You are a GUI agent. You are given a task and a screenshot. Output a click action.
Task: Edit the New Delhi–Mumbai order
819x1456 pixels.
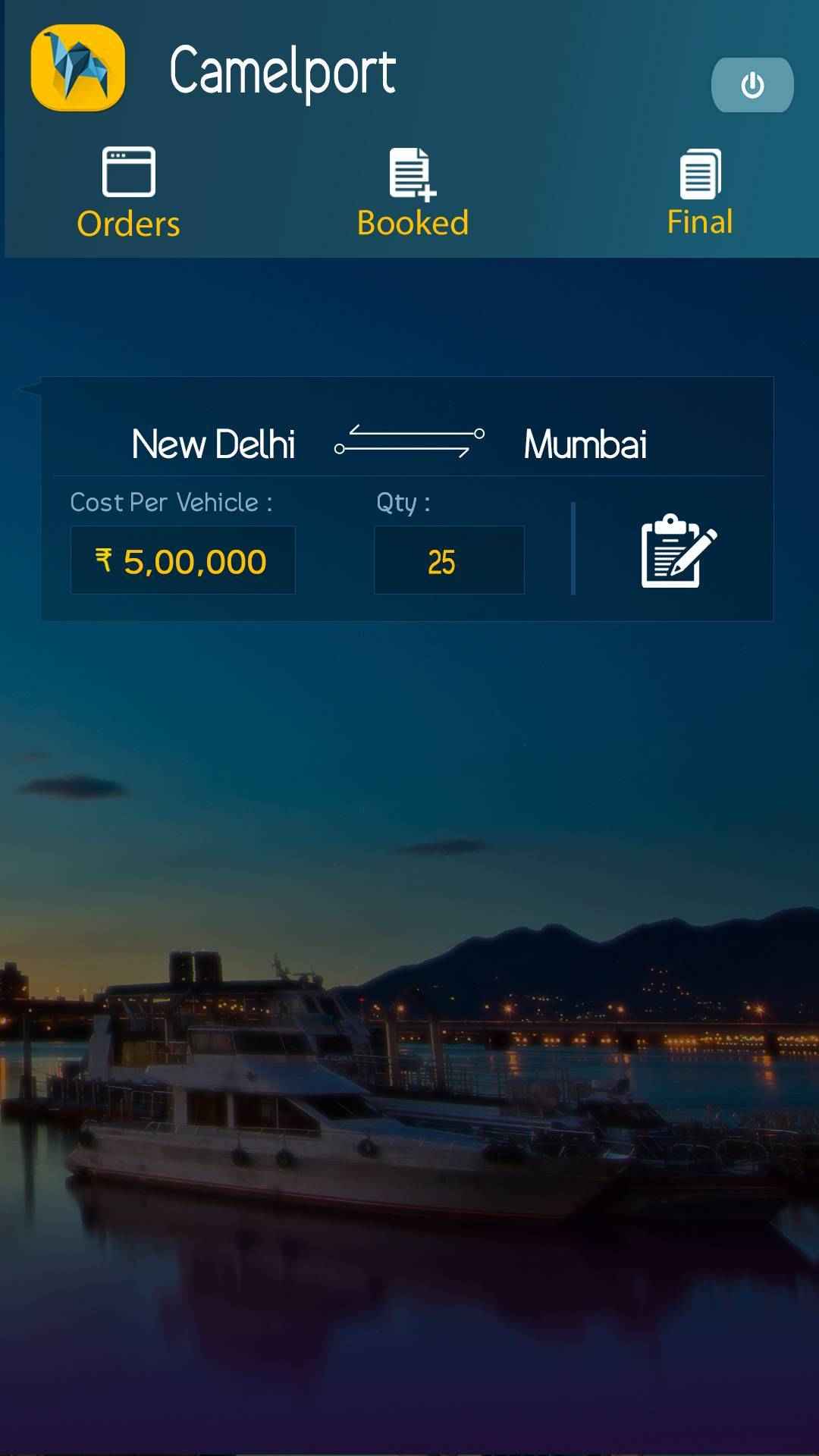coord(678,551)
